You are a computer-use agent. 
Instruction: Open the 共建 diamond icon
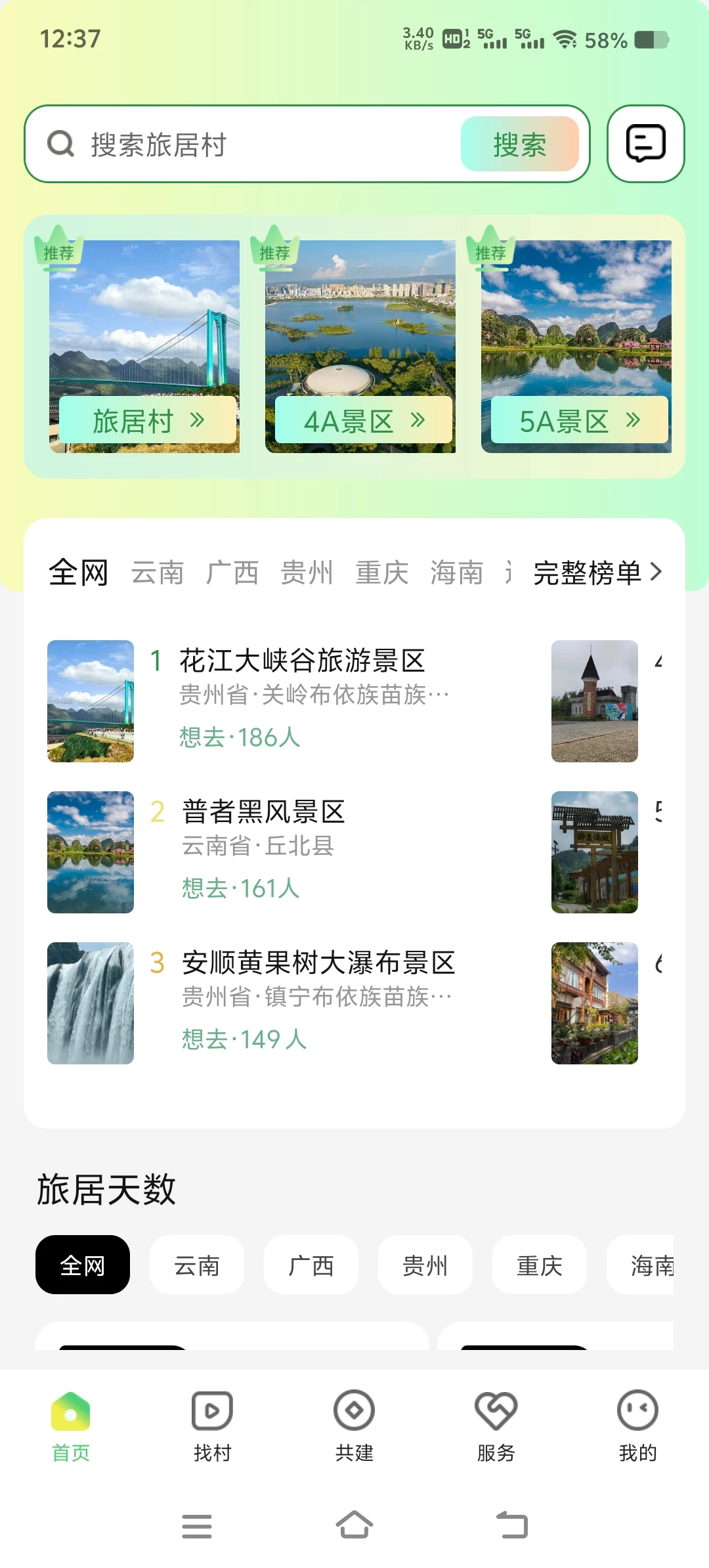354,1409
